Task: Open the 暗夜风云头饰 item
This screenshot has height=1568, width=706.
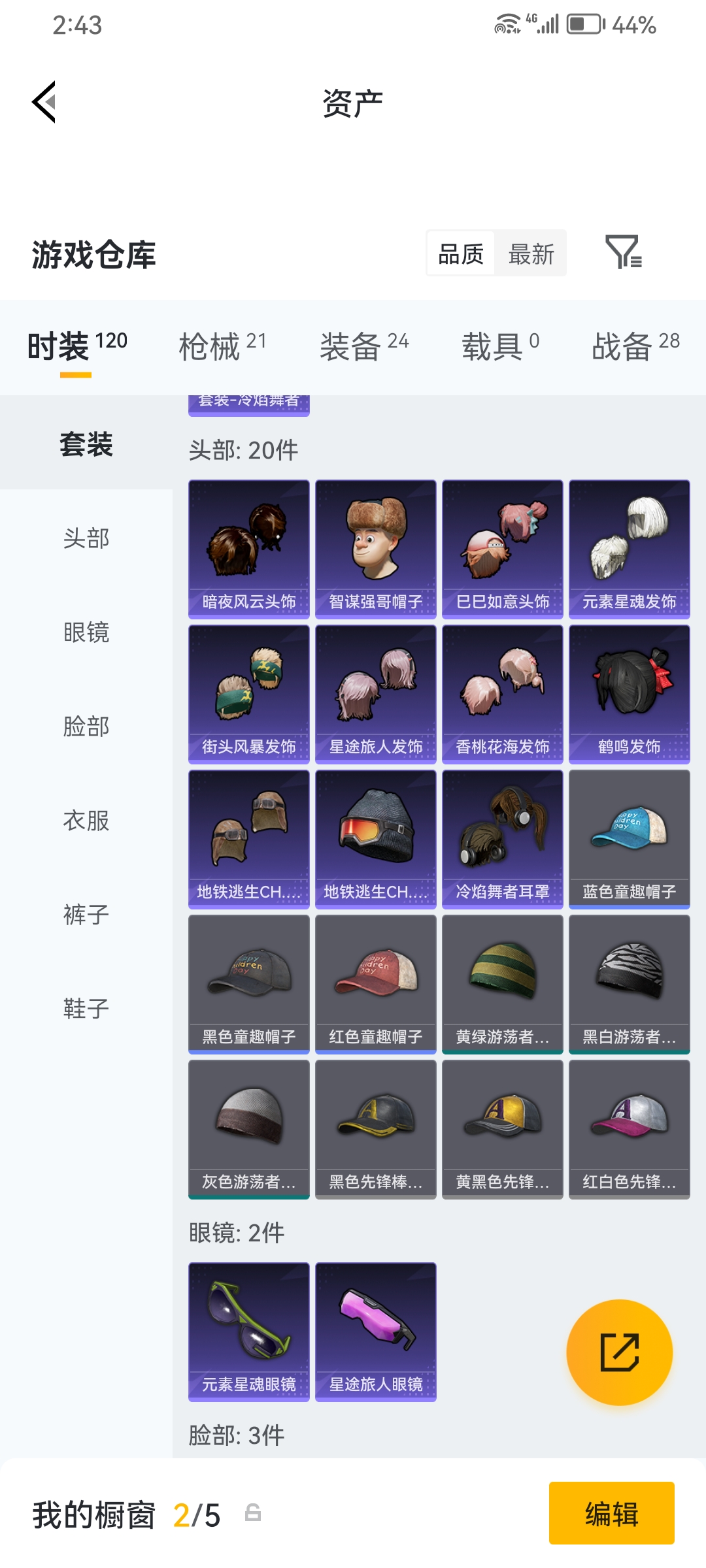Action: point(249,549)
